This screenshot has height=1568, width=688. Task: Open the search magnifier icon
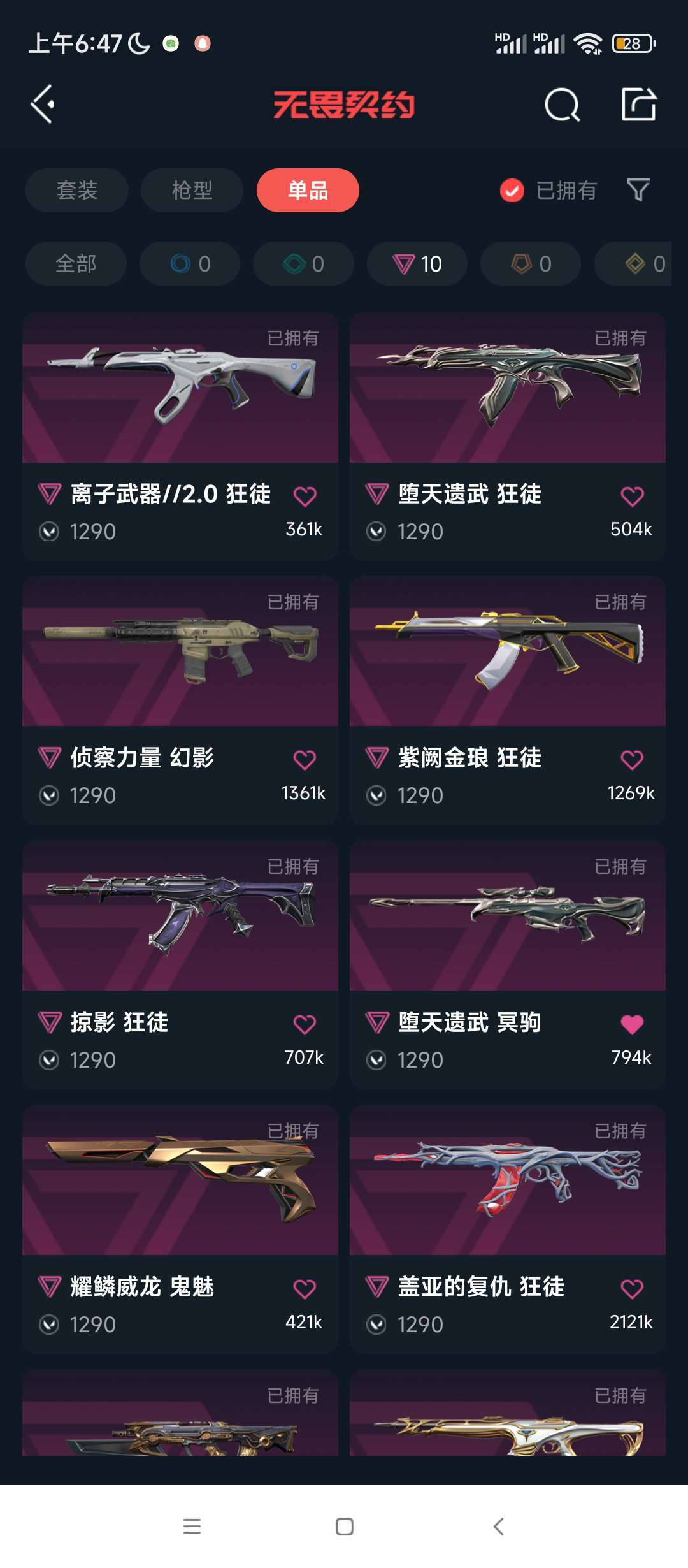(x=562, y=105)
